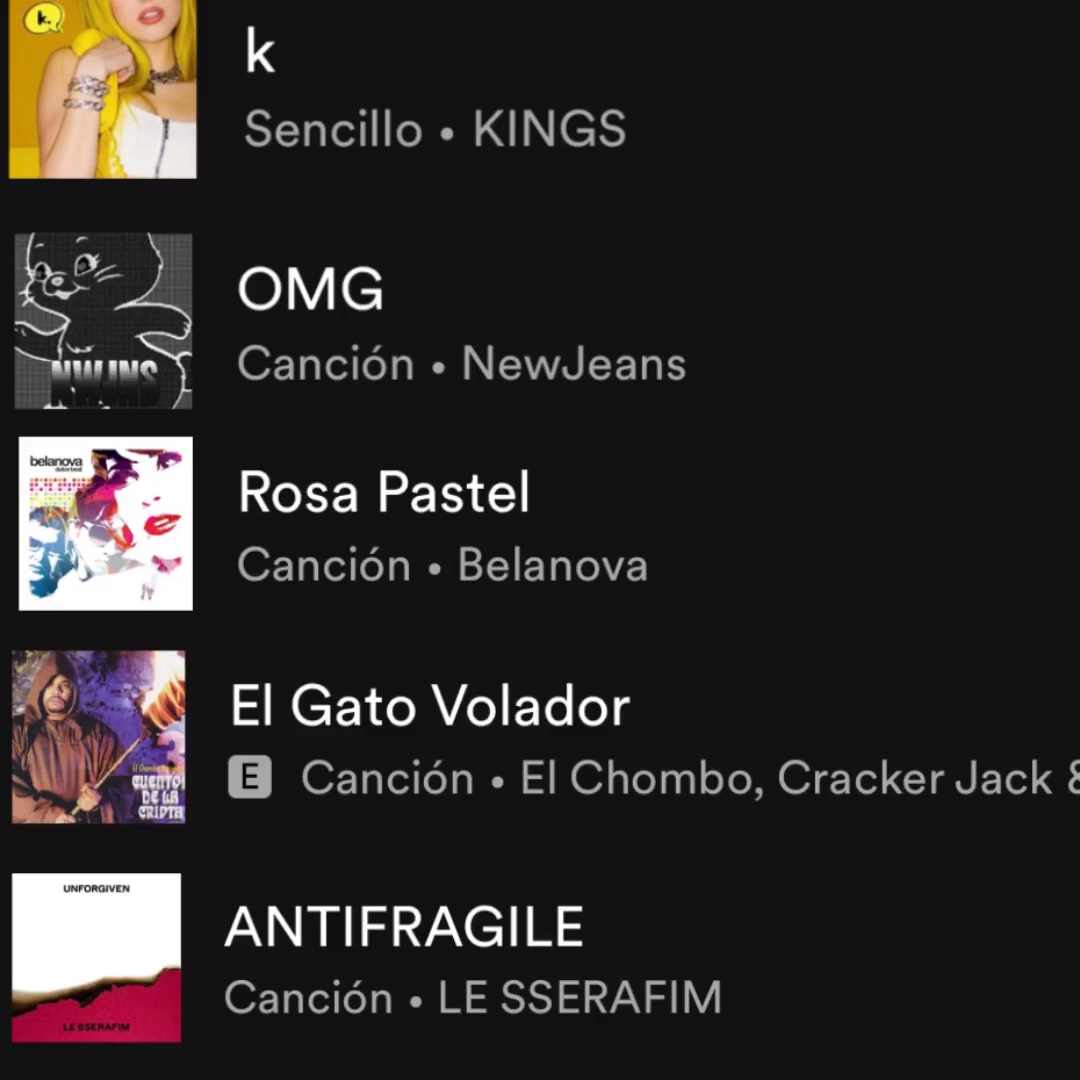Open the single k by KINGS
This screenshot has height=1080, width=1080.
pos(435,90)
